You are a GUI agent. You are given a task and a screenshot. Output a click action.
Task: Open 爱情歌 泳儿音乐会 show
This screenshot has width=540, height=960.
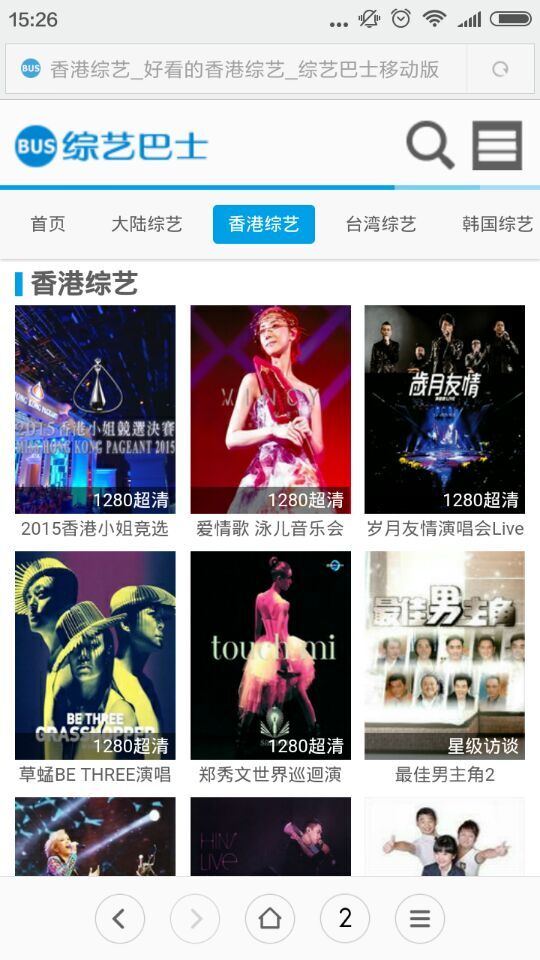[x=270, y=422]
